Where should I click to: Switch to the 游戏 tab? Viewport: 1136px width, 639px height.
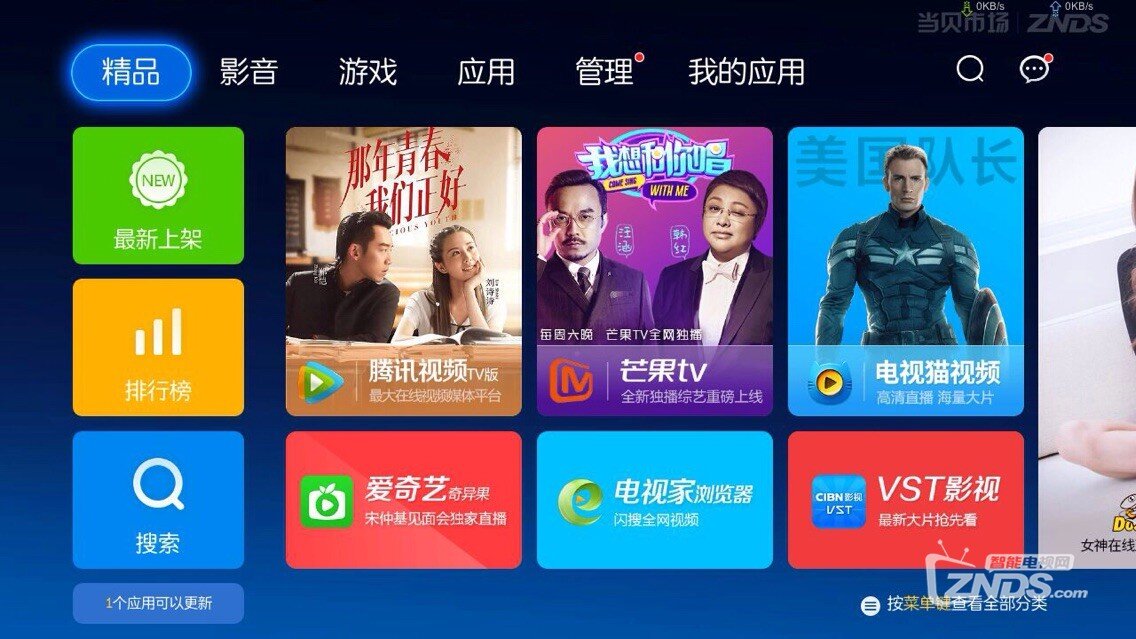[367, 72]
